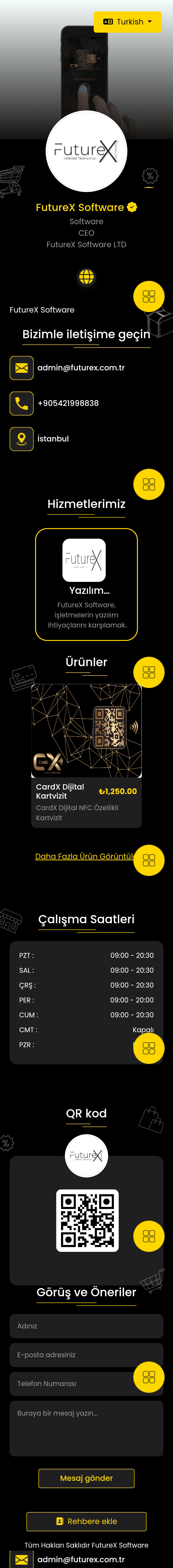Open the Turkish language dropdown
The image size is (173, 1568).
coord(127,22)
